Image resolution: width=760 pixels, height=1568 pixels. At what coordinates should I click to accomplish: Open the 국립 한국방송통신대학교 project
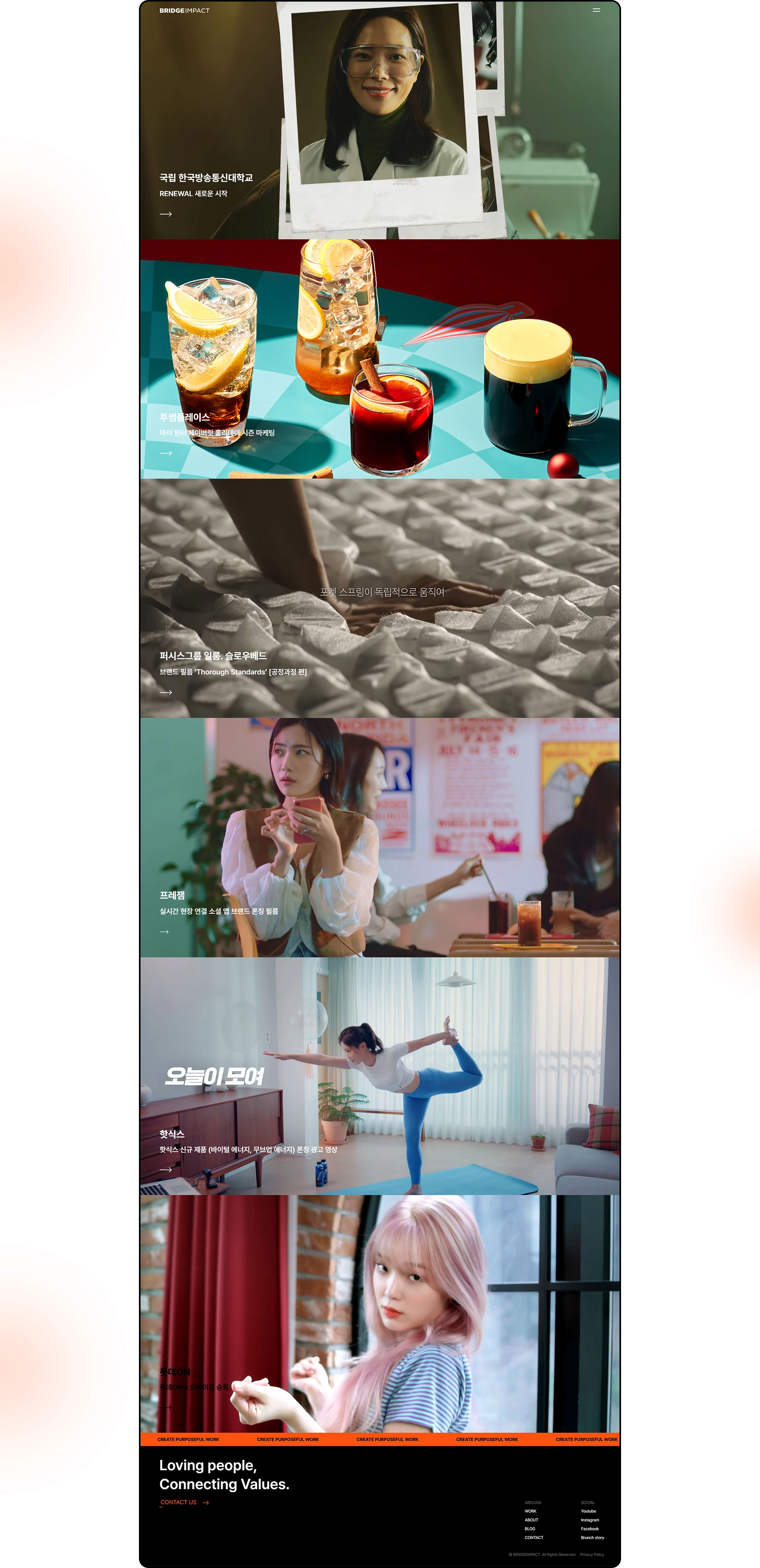click(x=206, y=178)
